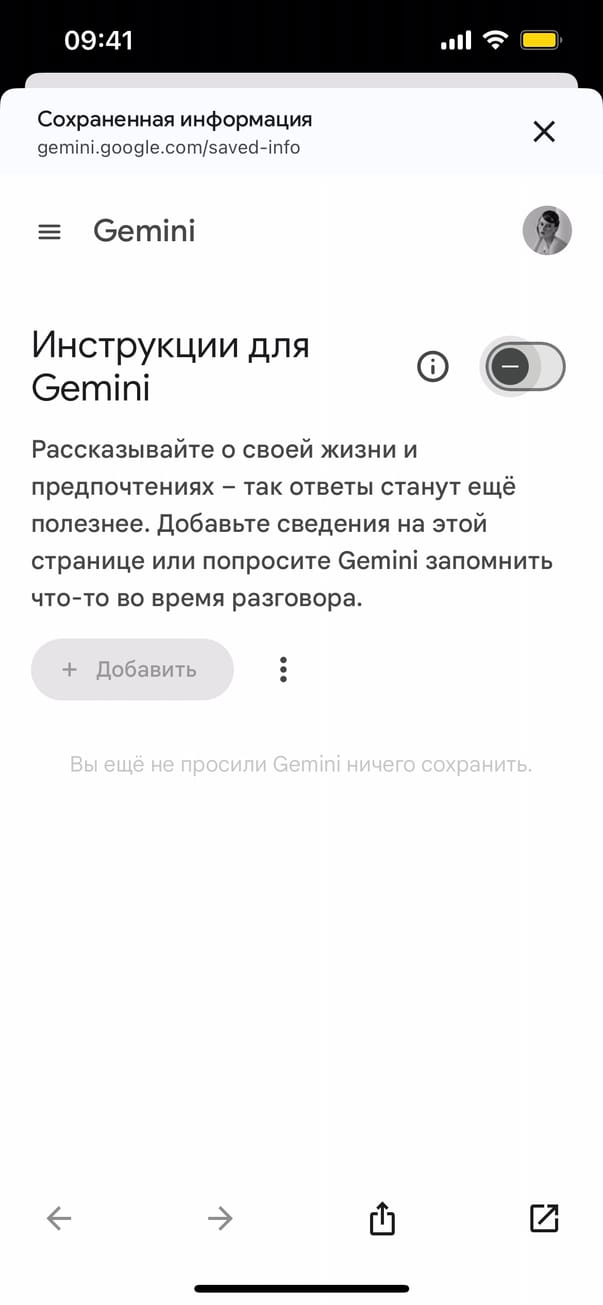Screen dimensions: 603x1305
Task: Tap the Добавить button
Action: point(132,669)
